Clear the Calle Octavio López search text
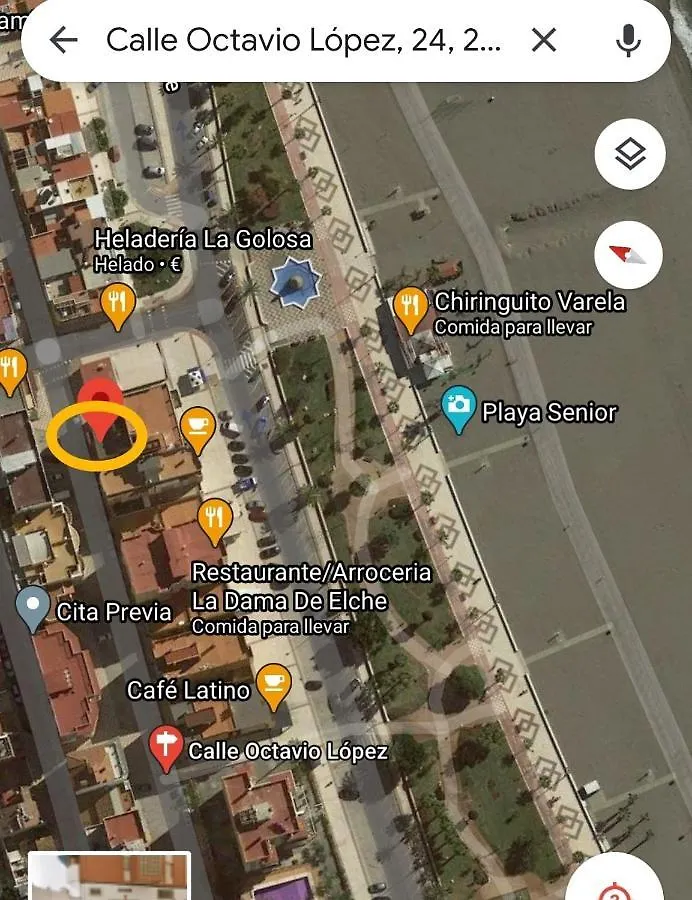Viewport: 692px width, 900px height. [543, 40]
